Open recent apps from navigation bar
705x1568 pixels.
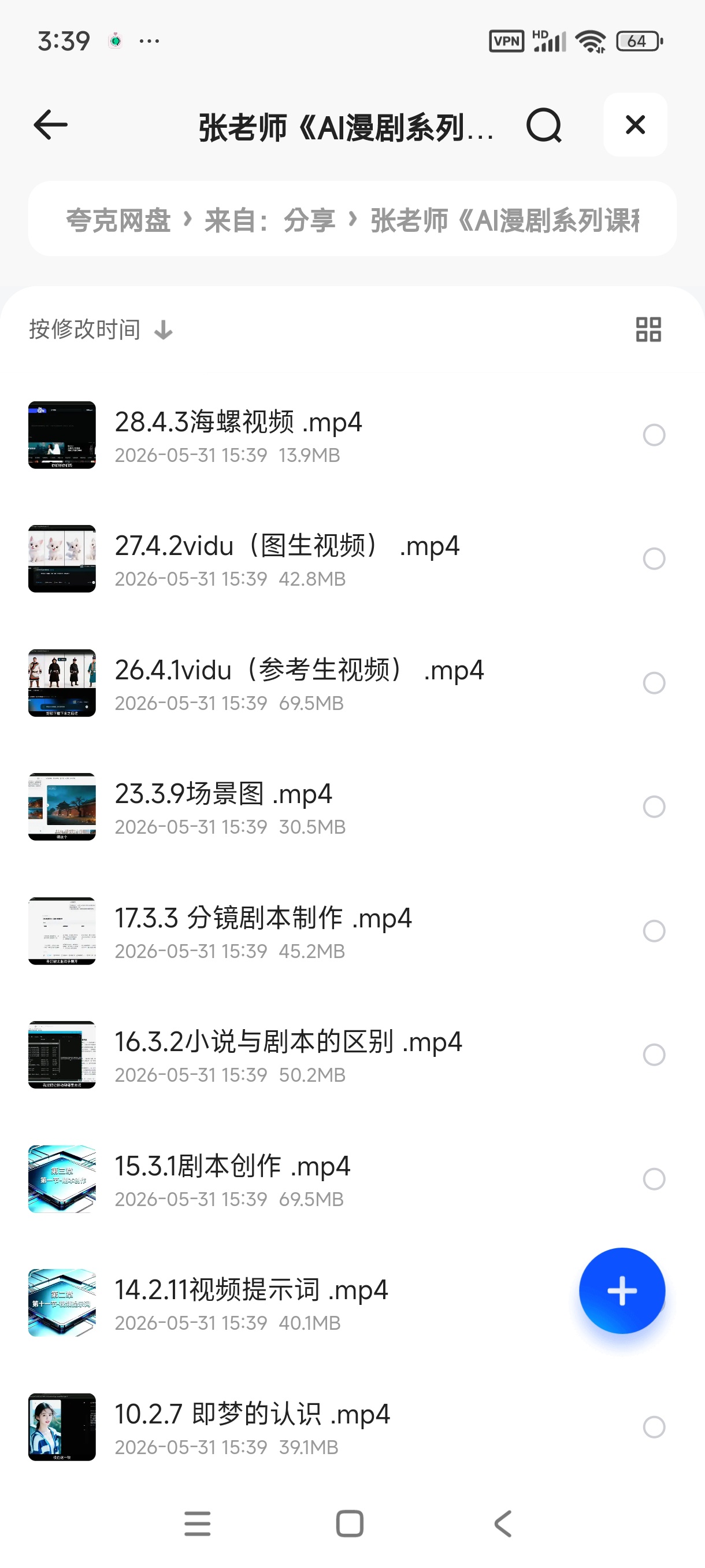click(198, 1523)
